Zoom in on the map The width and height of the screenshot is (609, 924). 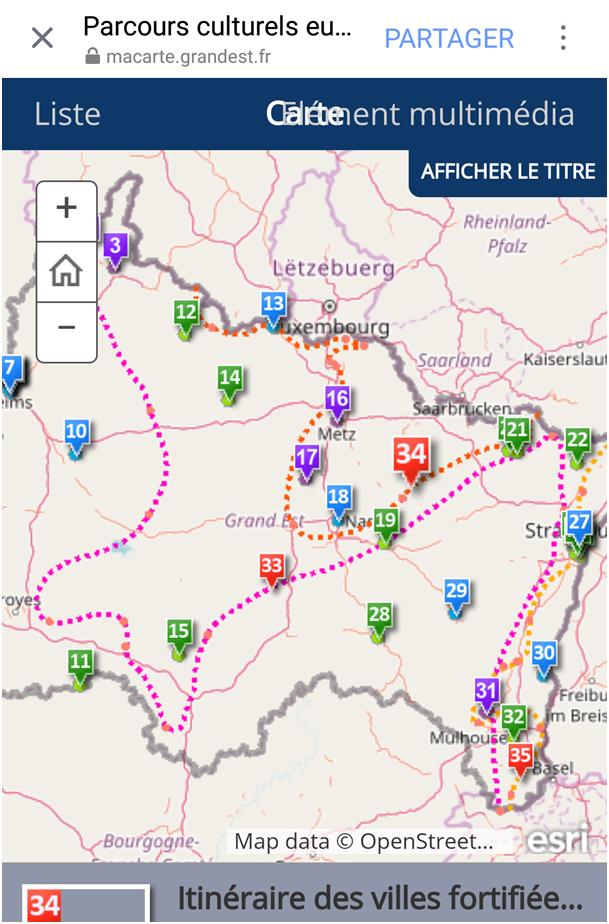66,209
